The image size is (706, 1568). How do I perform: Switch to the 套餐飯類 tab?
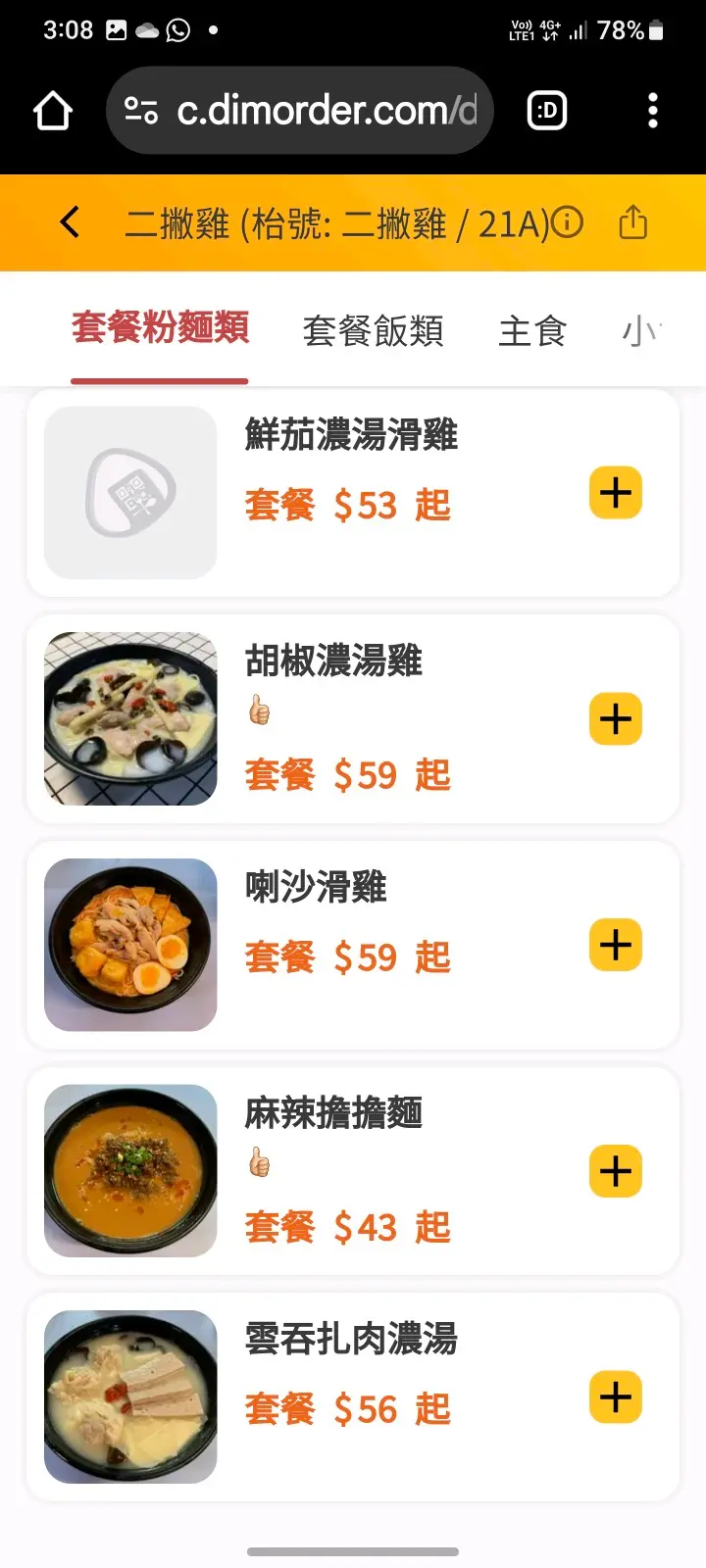point(373,331)
